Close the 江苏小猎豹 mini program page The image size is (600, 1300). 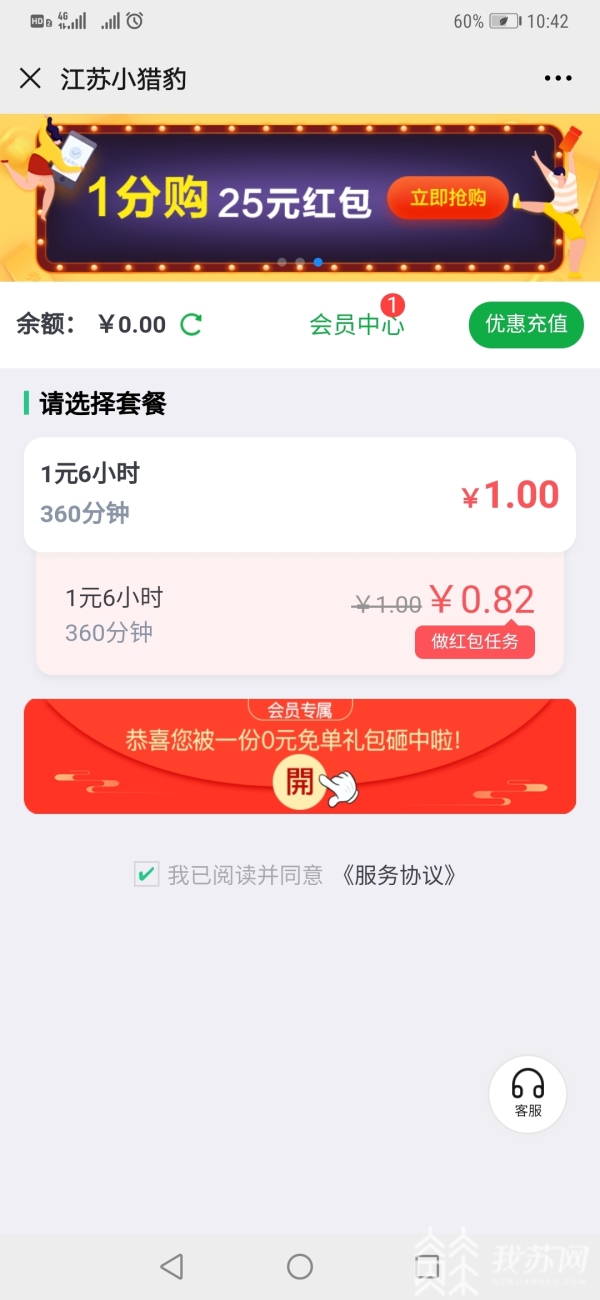30,79
